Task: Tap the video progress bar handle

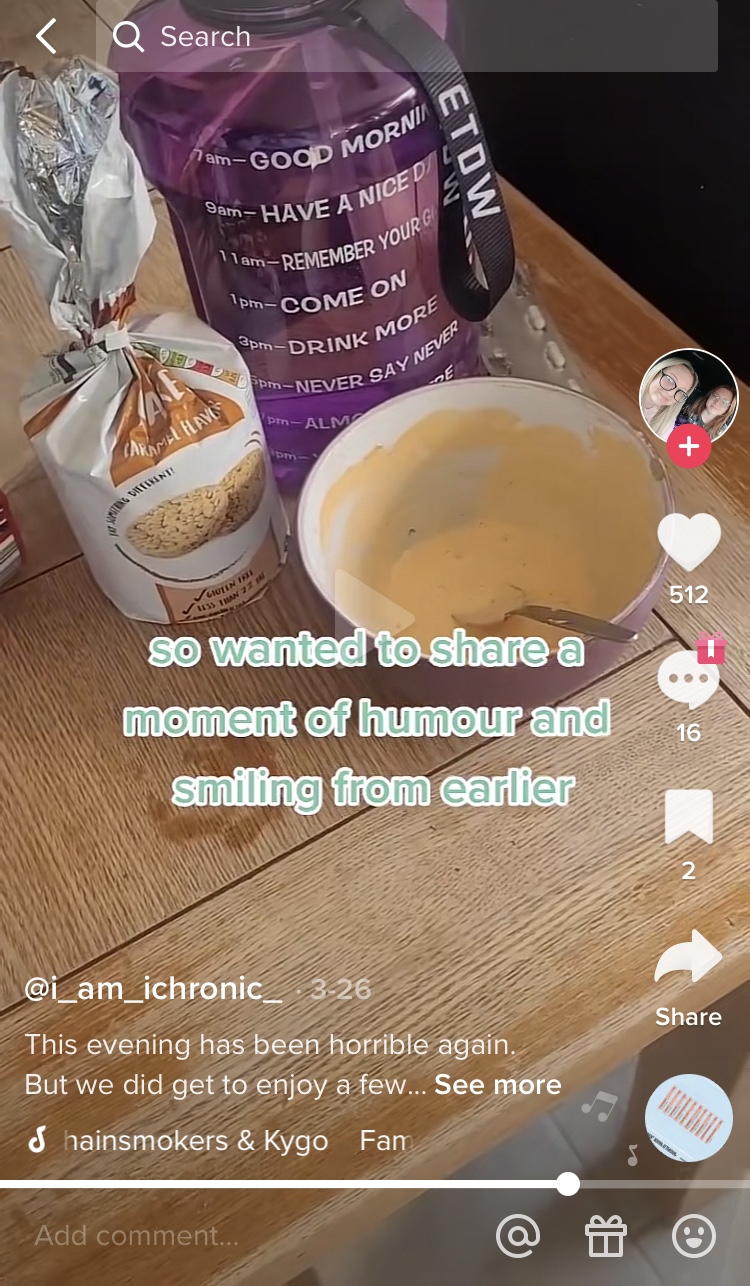Action: tap(567, 1184)
